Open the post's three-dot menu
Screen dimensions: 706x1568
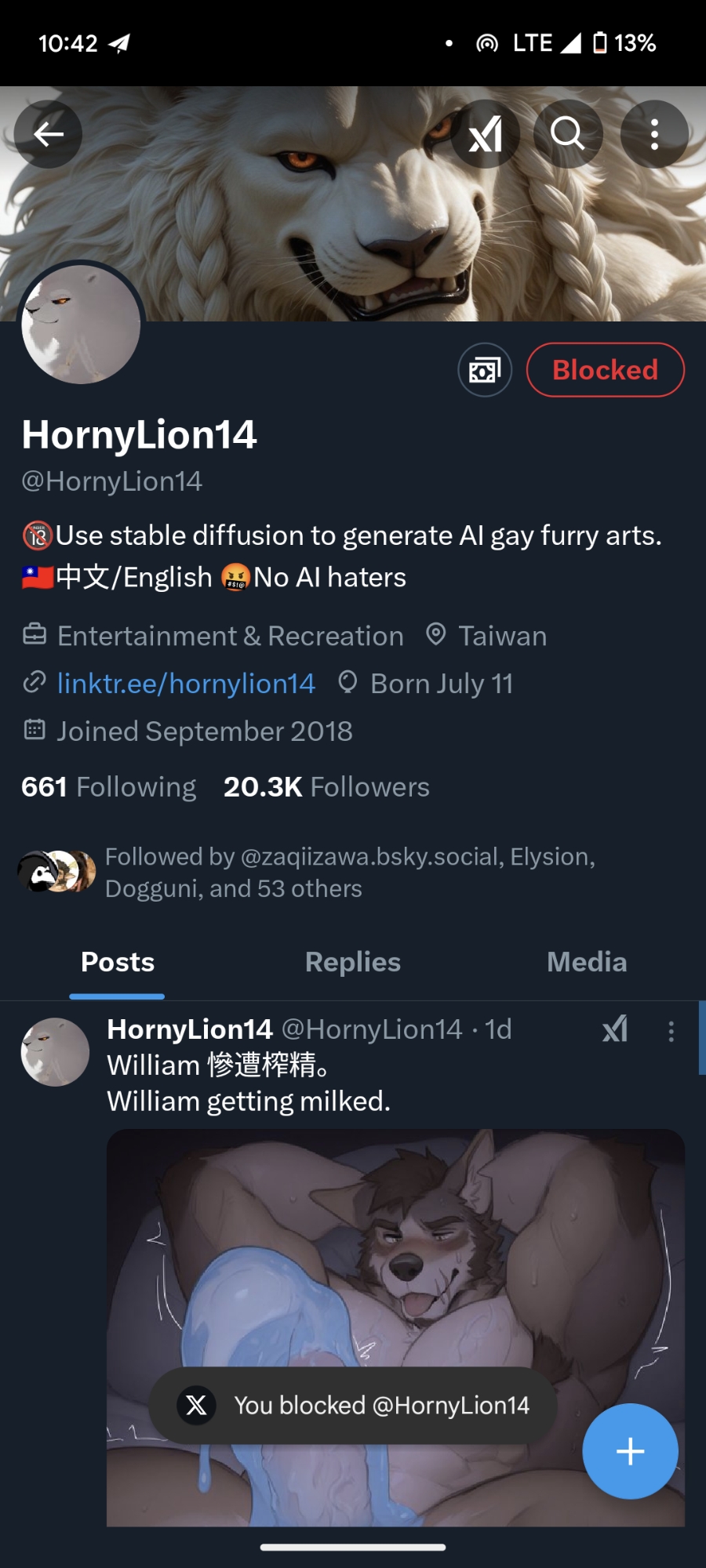(671, 1031)
